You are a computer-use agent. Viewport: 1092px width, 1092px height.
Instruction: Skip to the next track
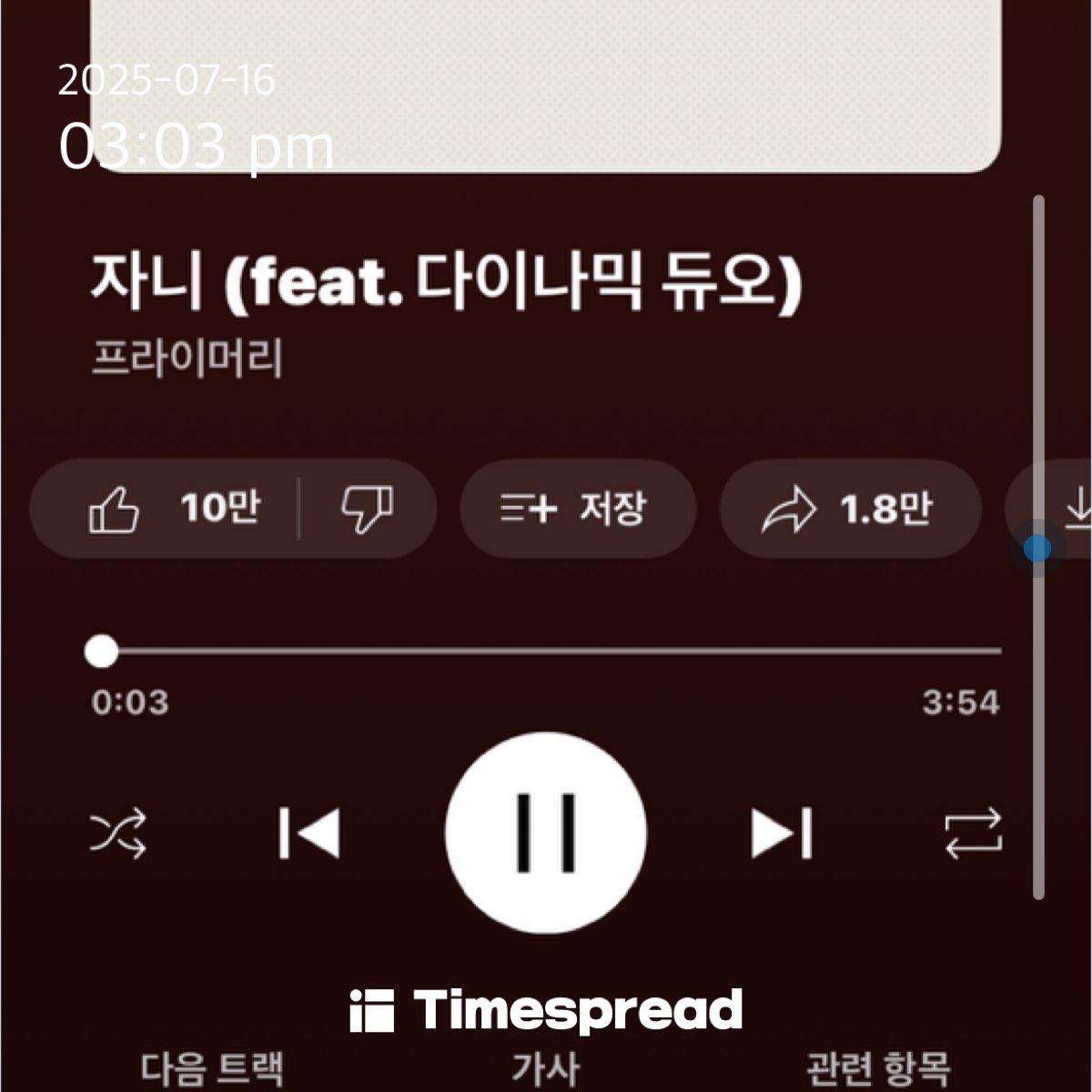tap(783, 833)
